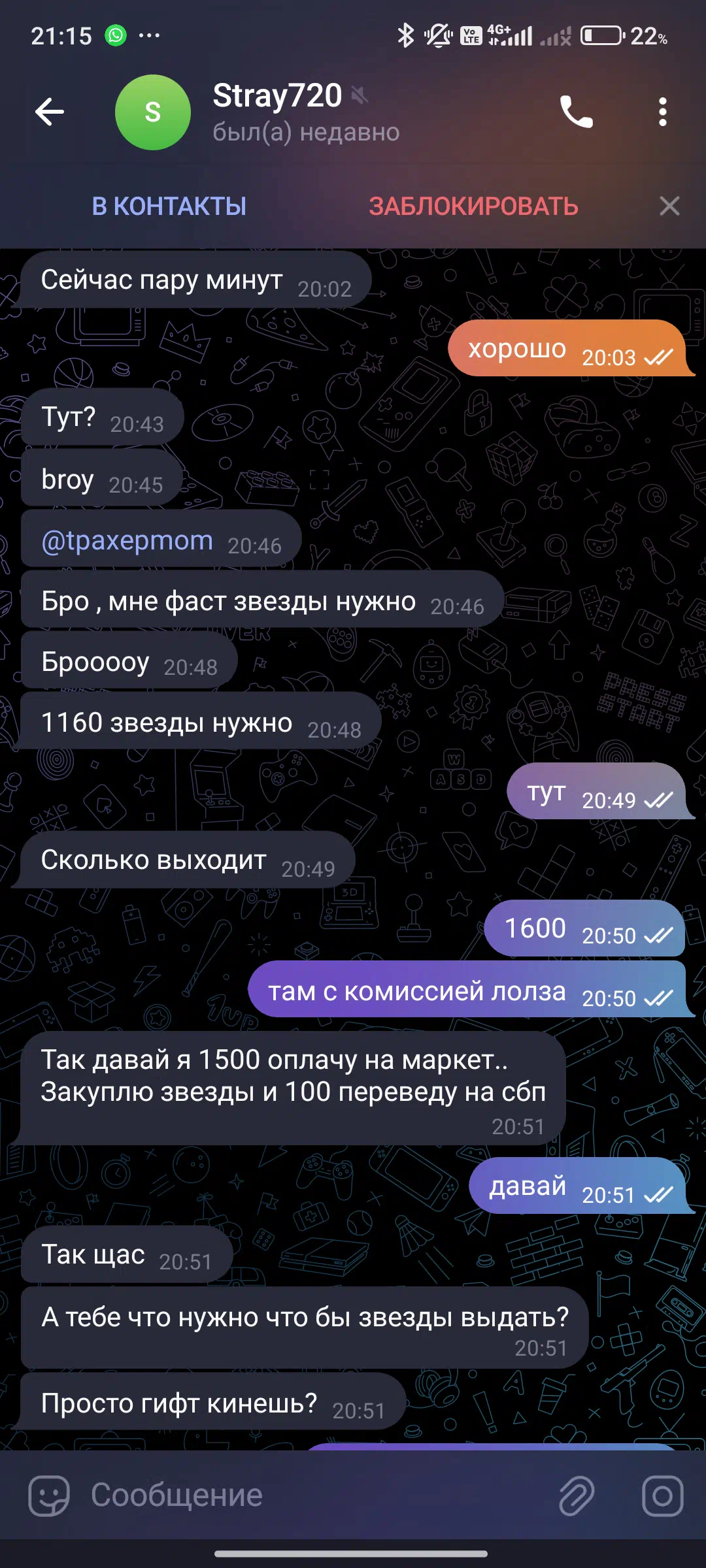
Task: Open the three-dot overflow menu
Action: click(663, 112)
